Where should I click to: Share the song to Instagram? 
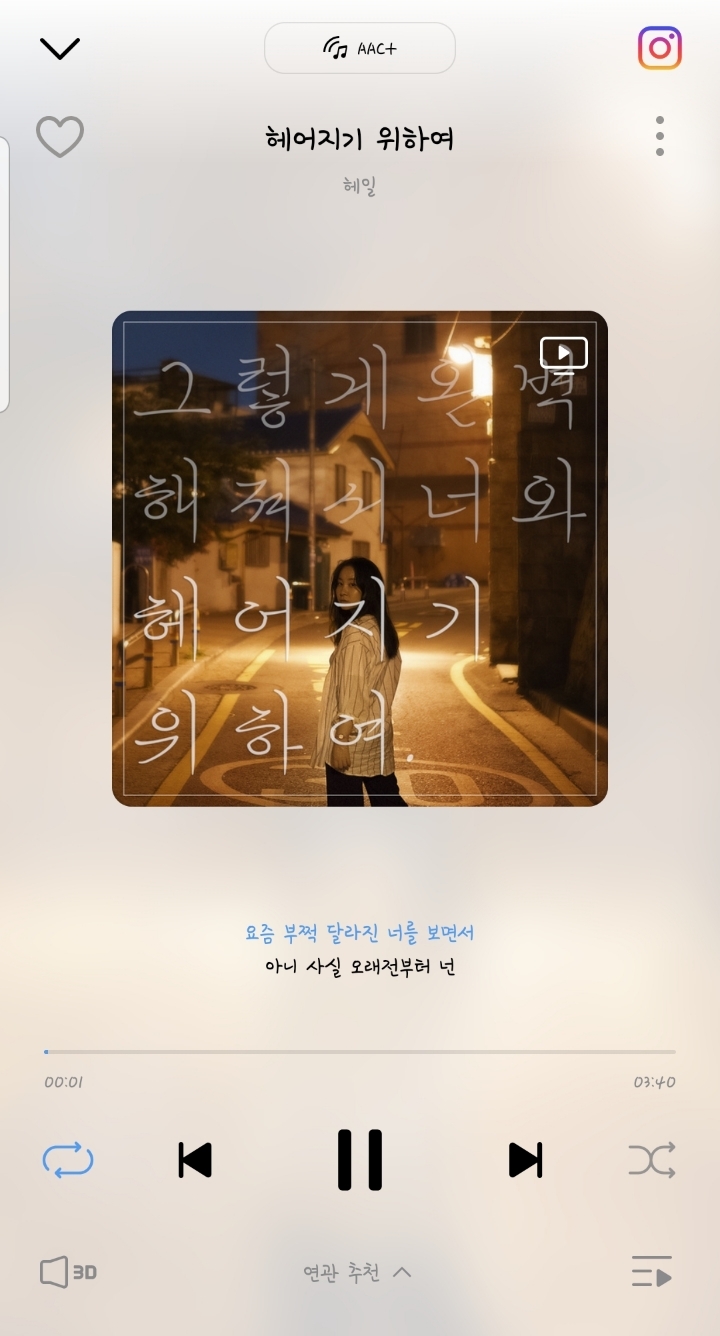660,48
